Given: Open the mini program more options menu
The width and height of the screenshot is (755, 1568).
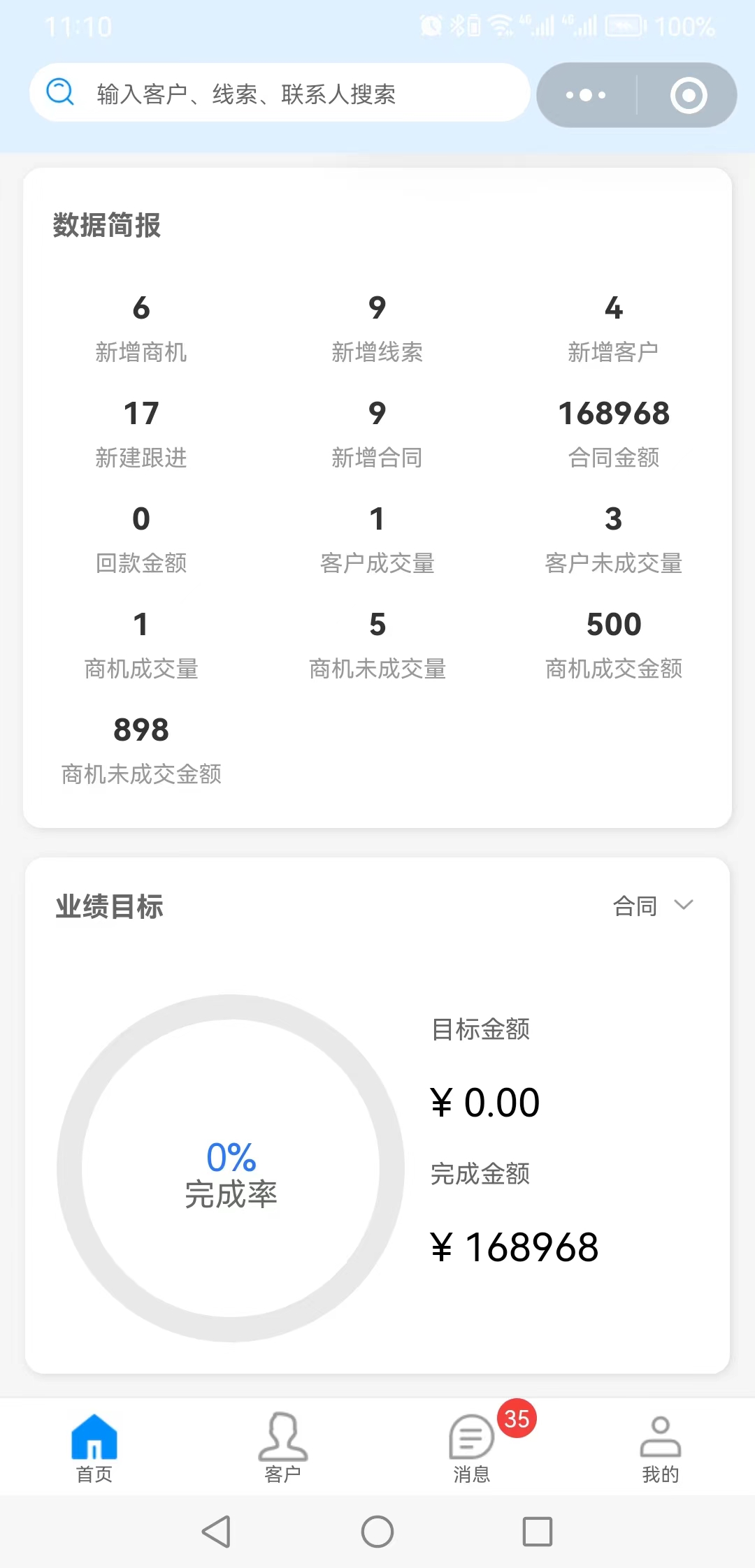Looking at the screenshot, I should click(x=586, y=95).
